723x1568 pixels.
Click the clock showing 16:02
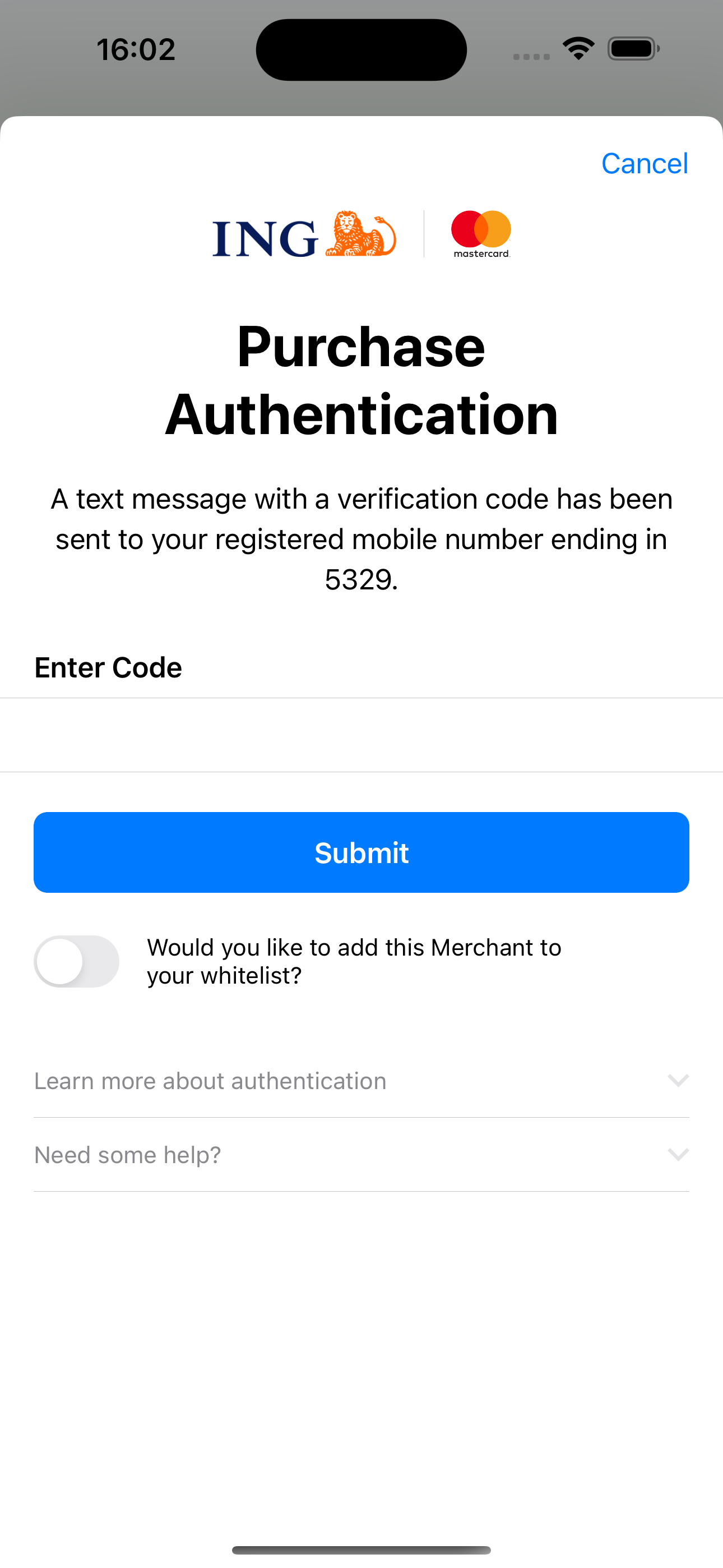pyautogui.click(x=135, y=49)
